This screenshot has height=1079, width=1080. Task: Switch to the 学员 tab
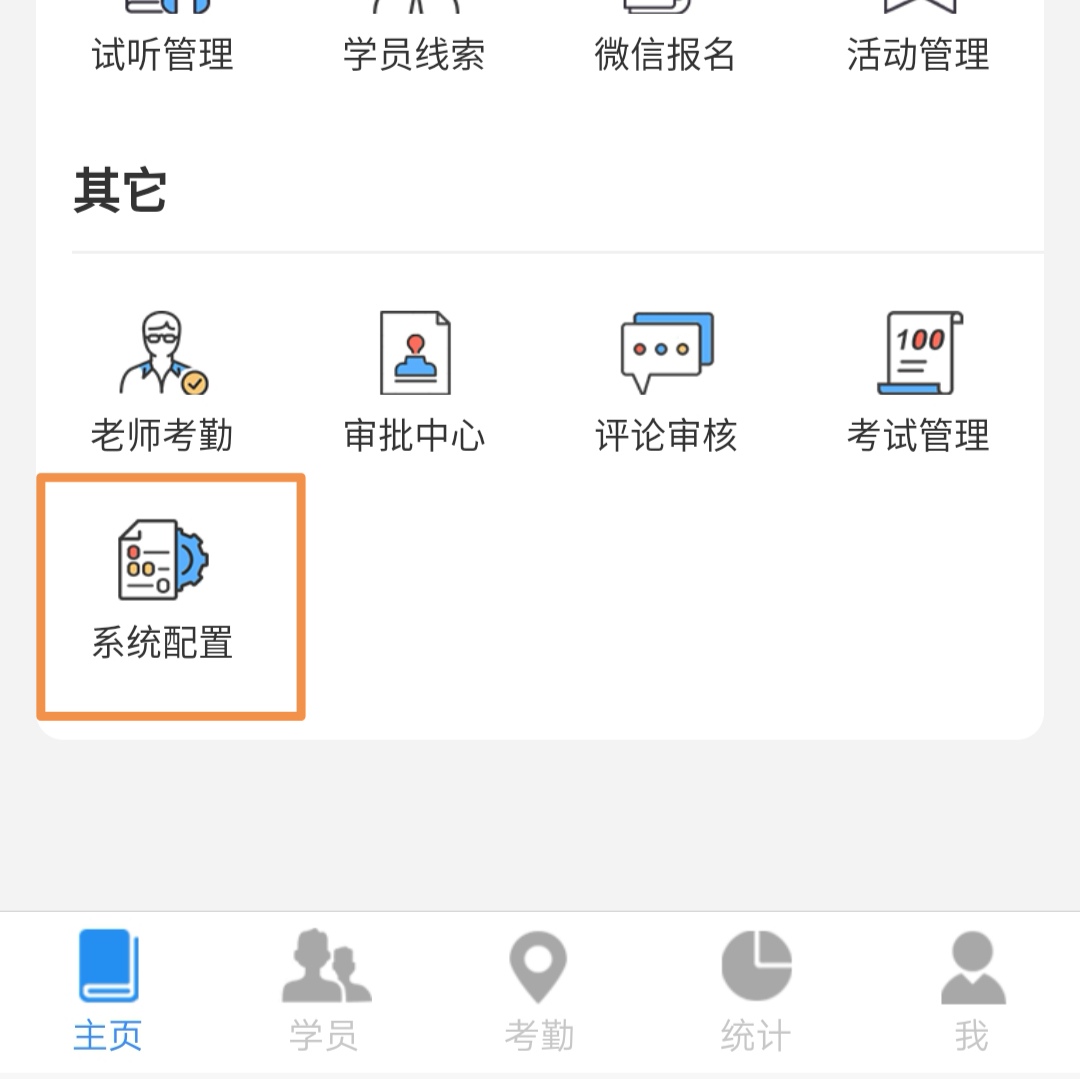[324, 990]
